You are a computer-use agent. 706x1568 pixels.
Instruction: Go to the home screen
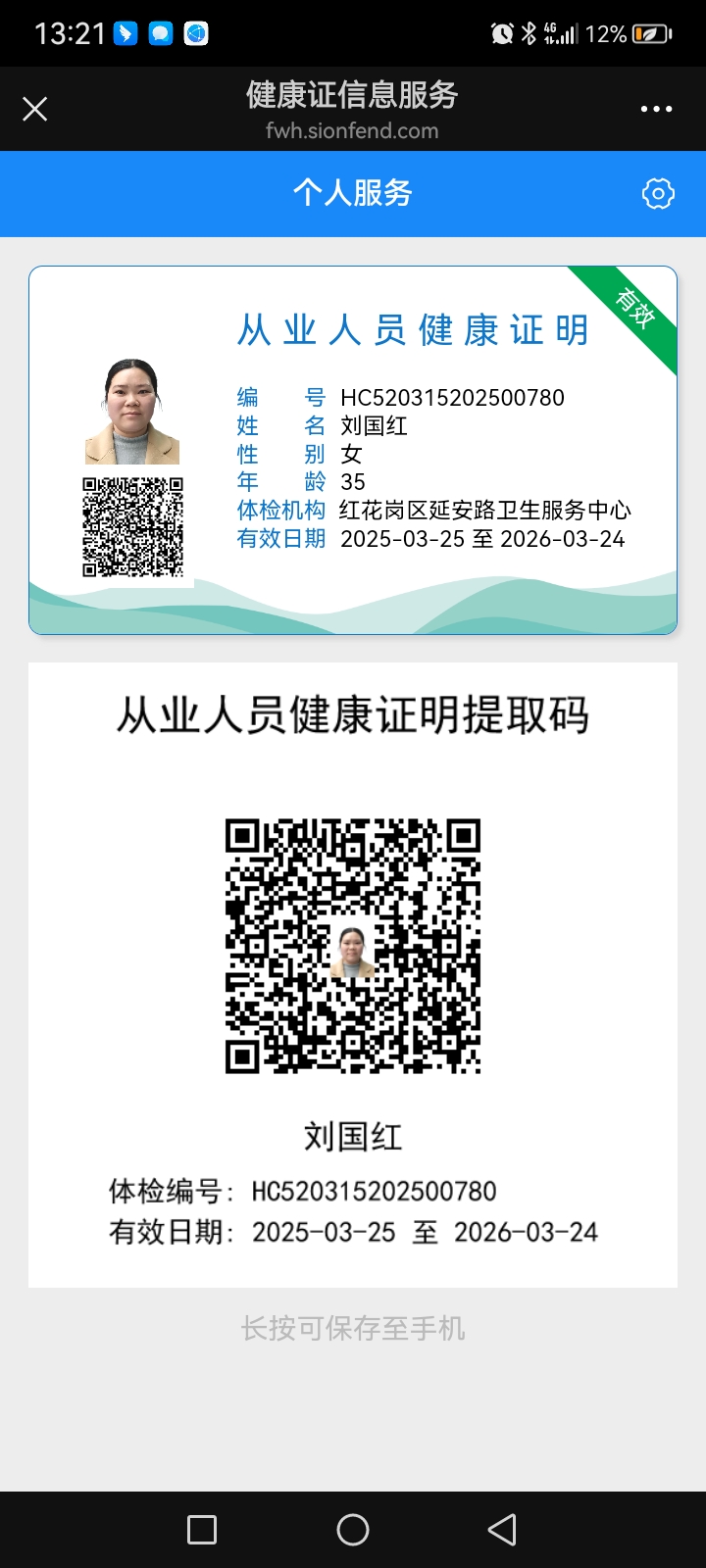point(353,1529)
